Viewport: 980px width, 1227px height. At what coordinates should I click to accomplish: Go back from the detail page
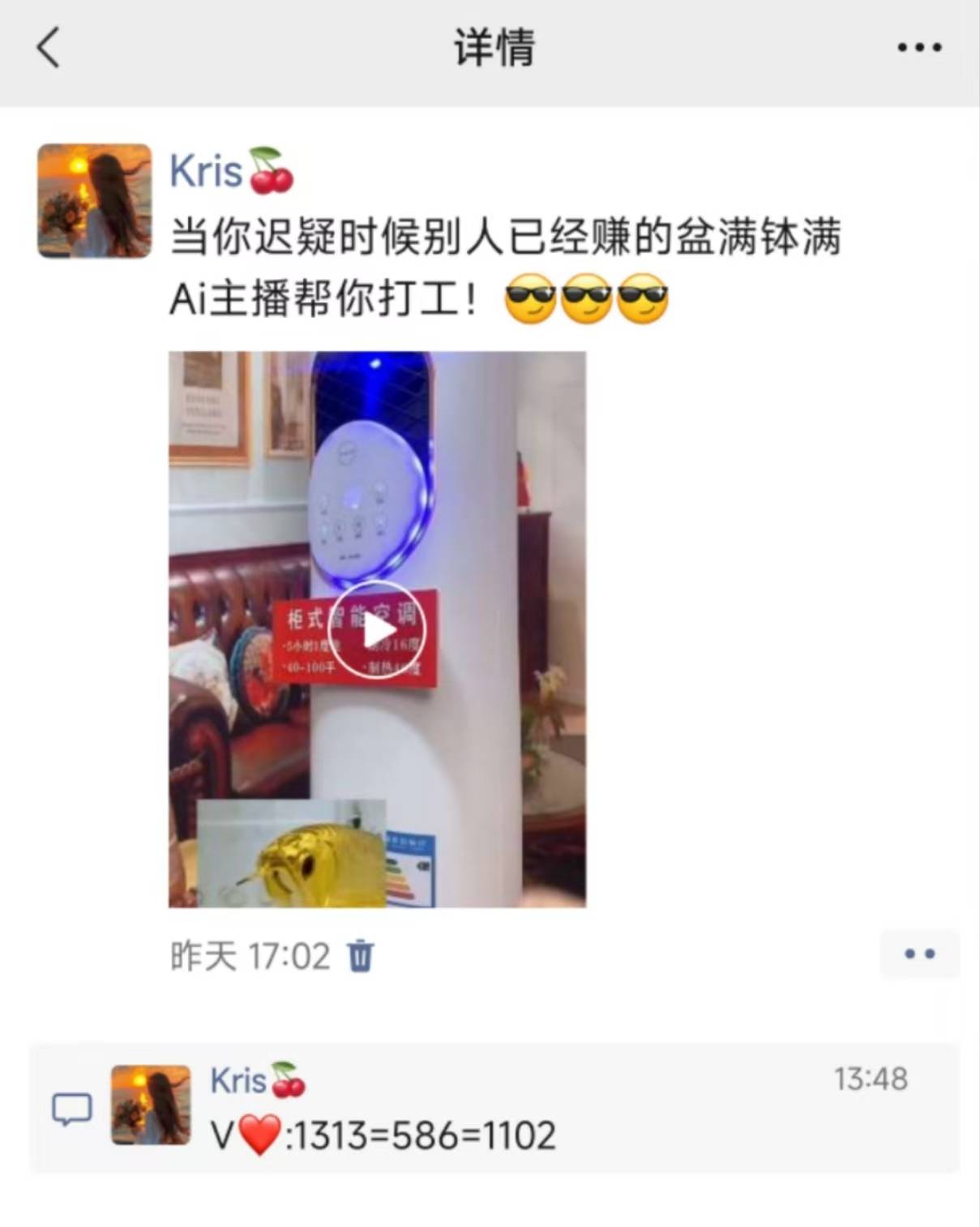(49, 47)
